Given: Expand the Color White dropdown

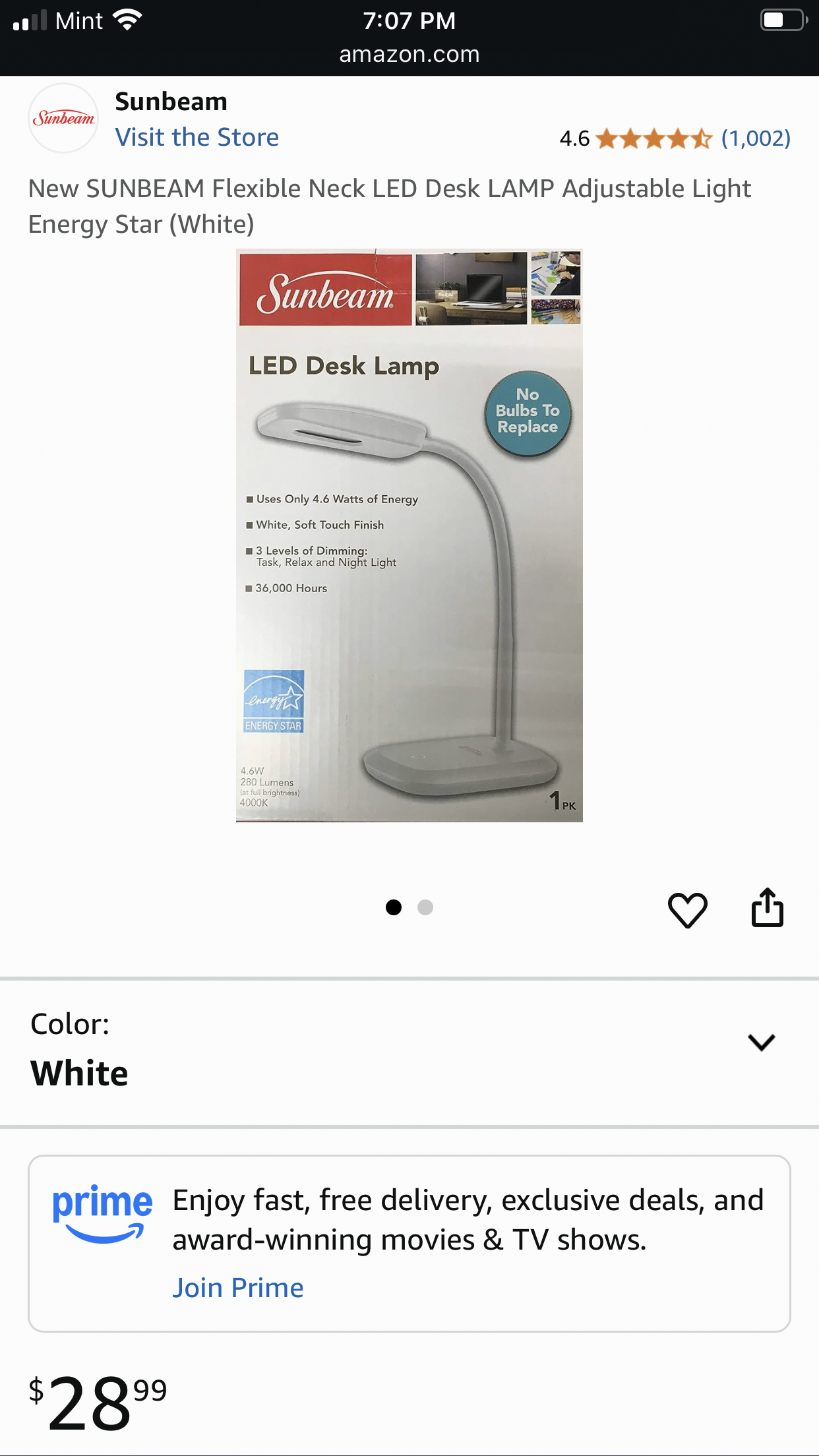Looking at the screenshot, I should click(761, 1043).
